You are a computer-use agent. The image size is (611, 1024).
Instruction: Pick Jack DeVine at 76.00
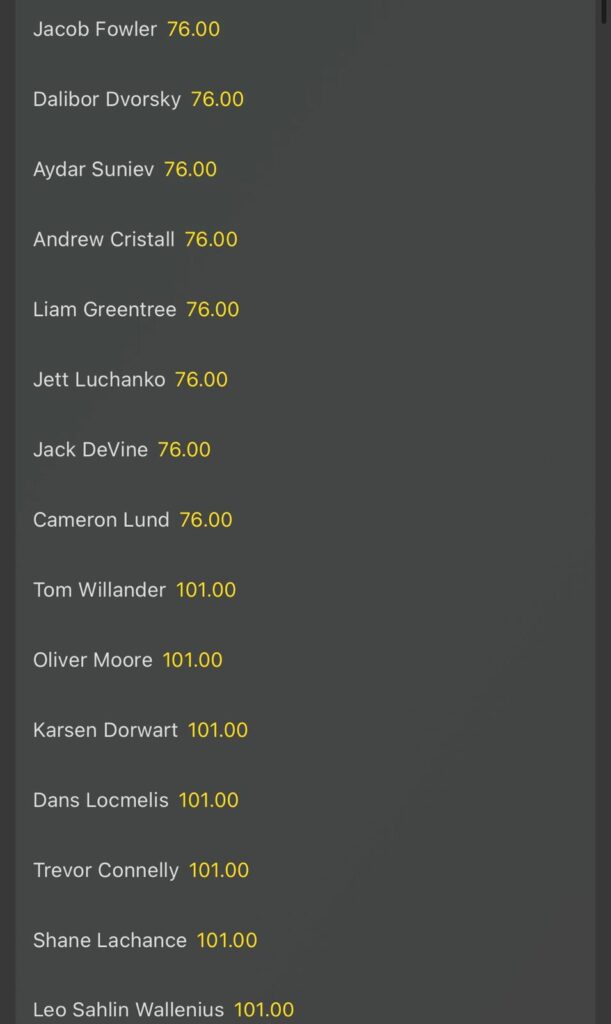coord(305,449)
